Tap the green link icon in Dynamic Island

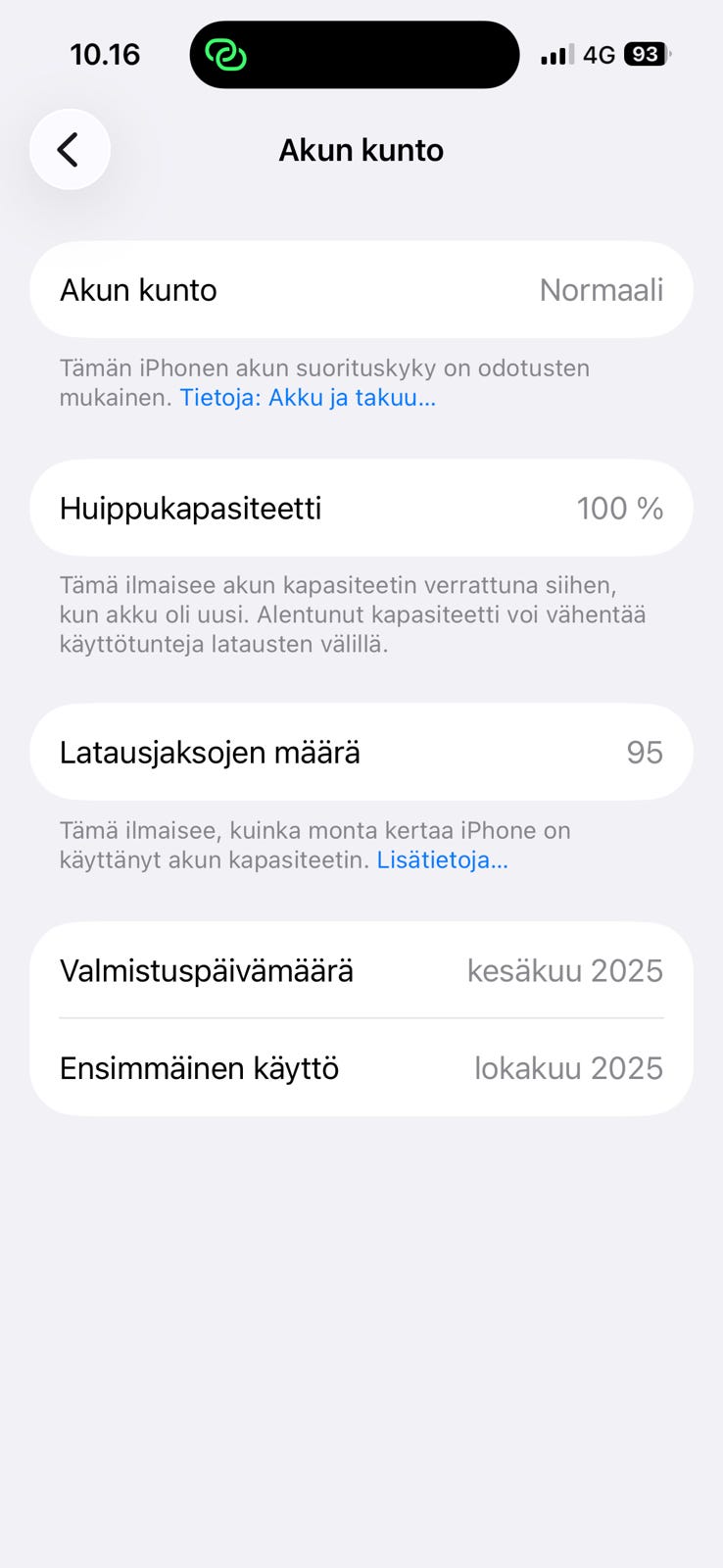(226, 54)
